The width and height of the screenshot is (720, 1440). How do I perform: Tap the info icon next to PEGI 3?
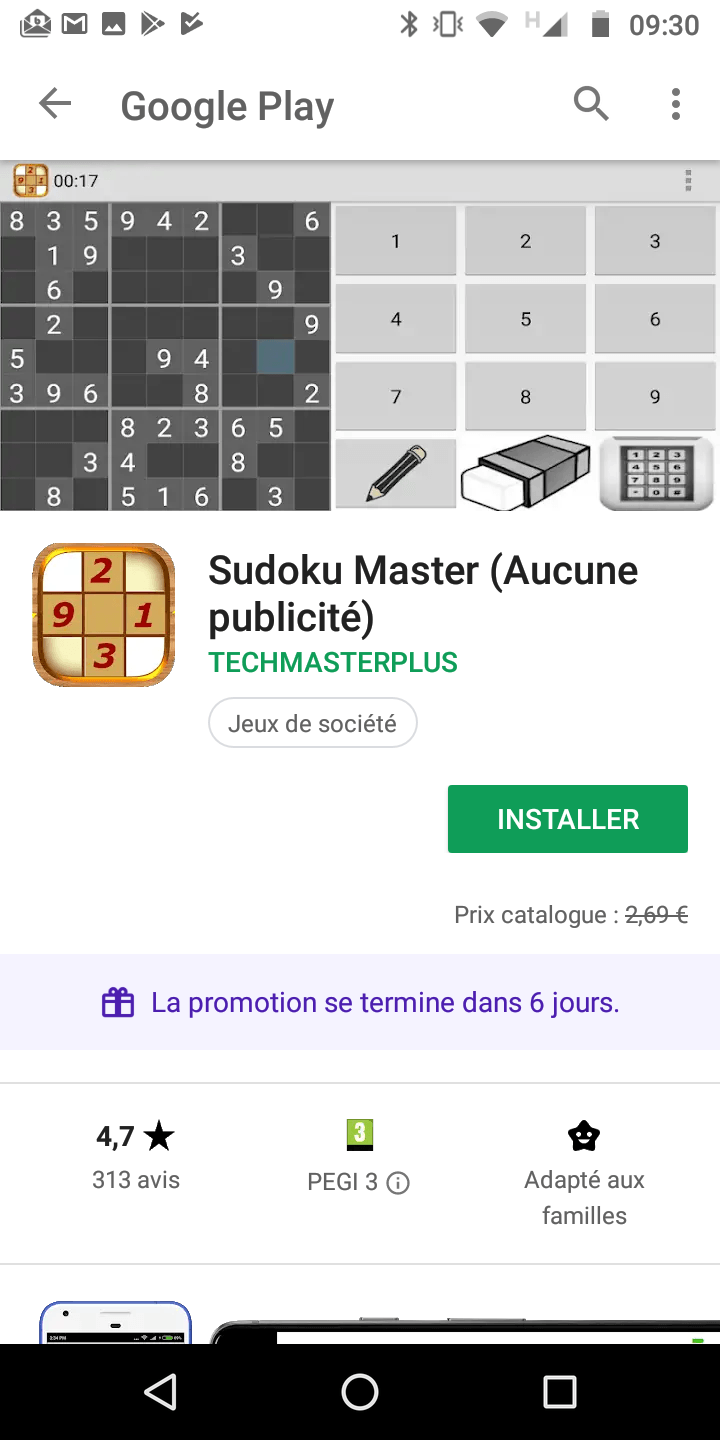pos(399,1182)
